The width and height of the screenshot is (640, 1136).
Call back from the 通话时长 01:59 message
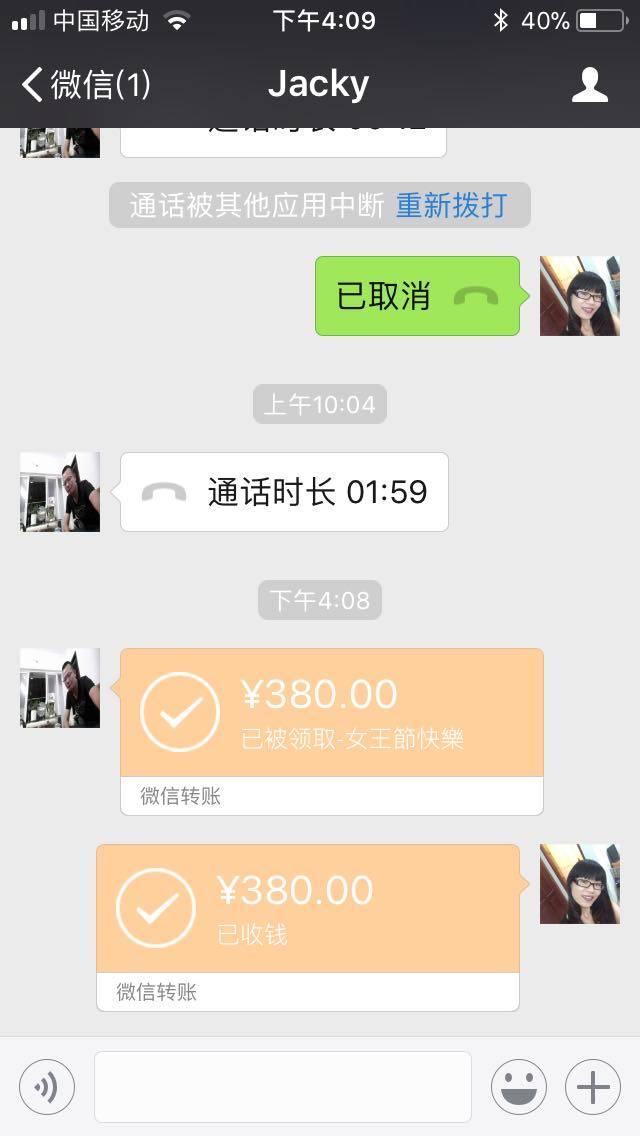click(284, 492)
